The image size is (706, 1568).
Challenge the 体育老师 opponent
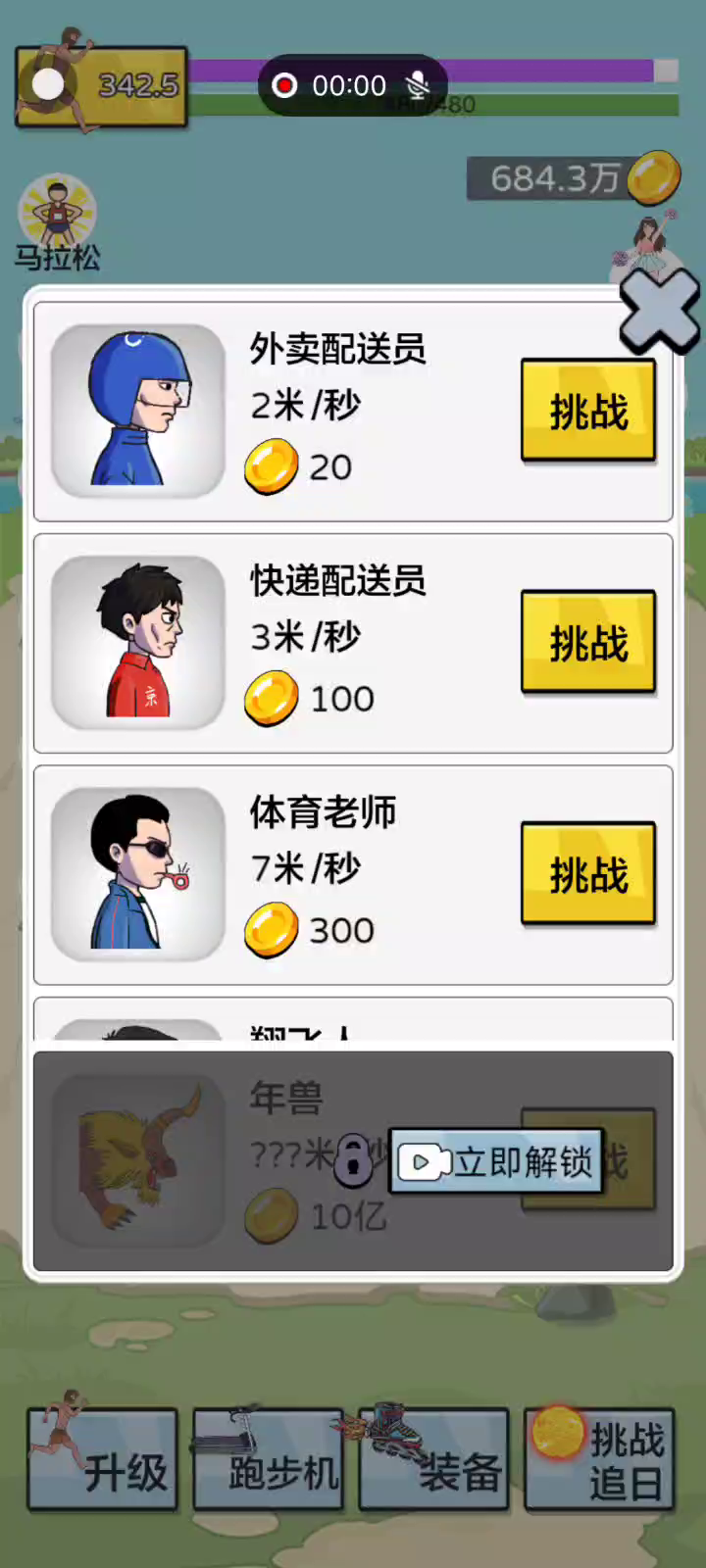(x=587, y=873)
